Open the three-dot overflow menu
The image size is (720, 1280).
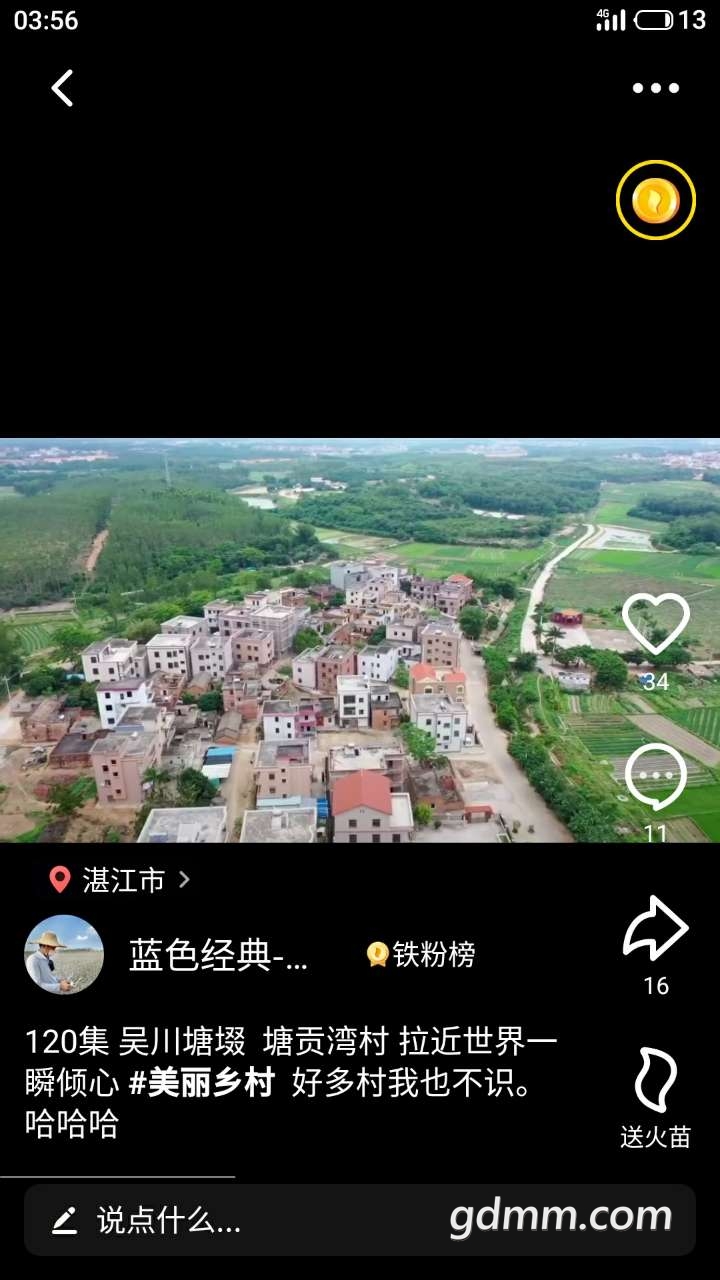click(655, 89)
